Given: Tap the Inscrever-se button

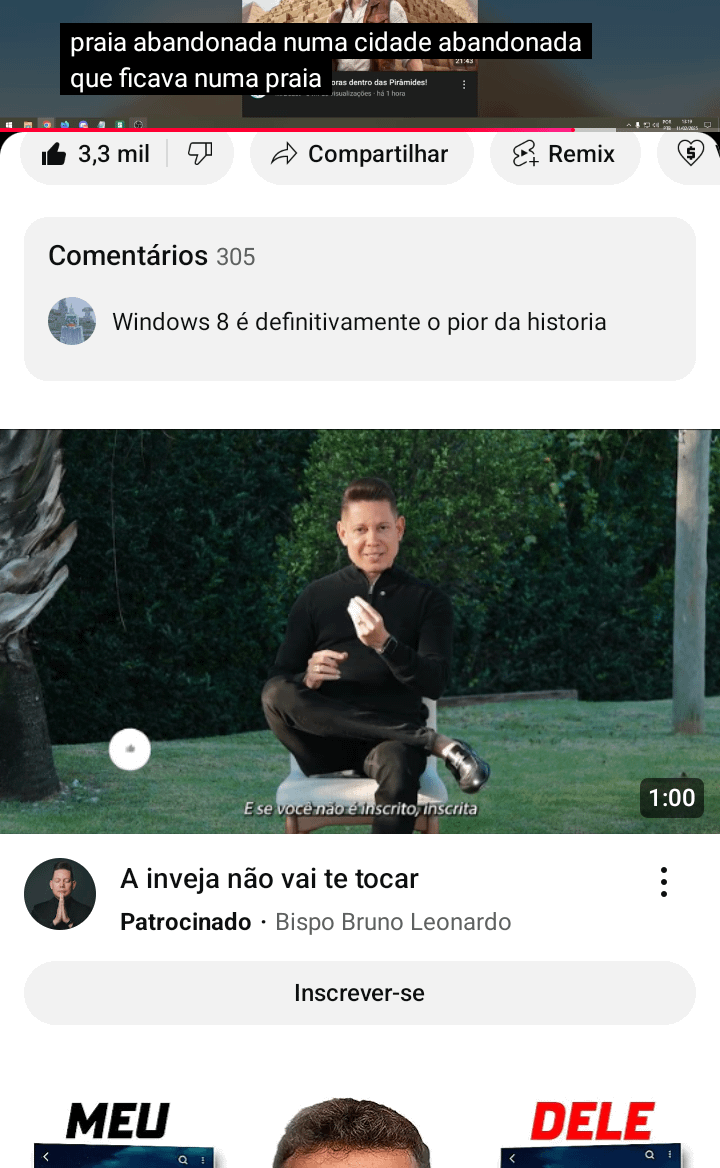Looking at the screenshot, I should (x=359, y=993).
